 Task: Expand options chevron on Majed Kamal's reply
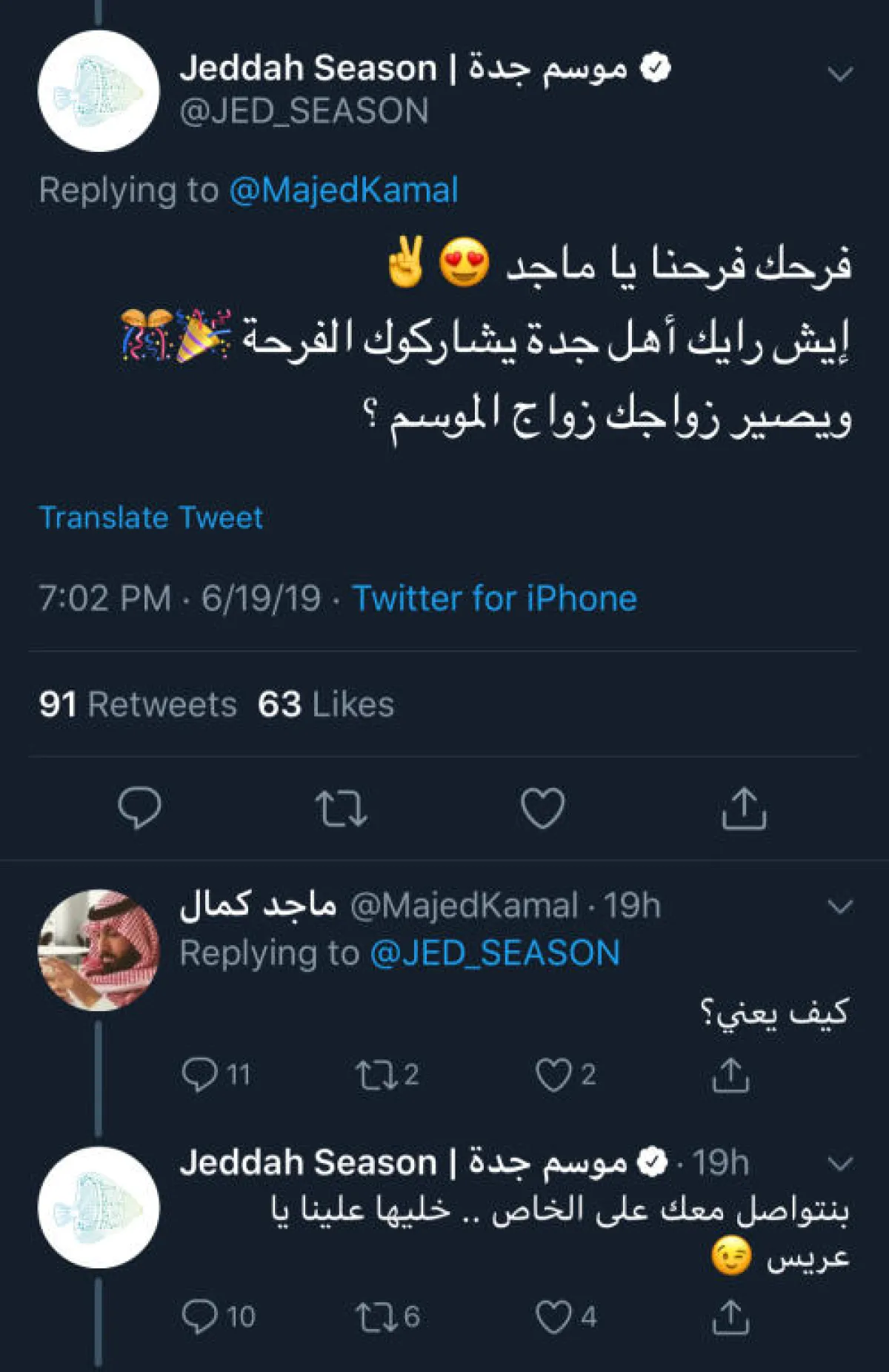click(840, 907)
